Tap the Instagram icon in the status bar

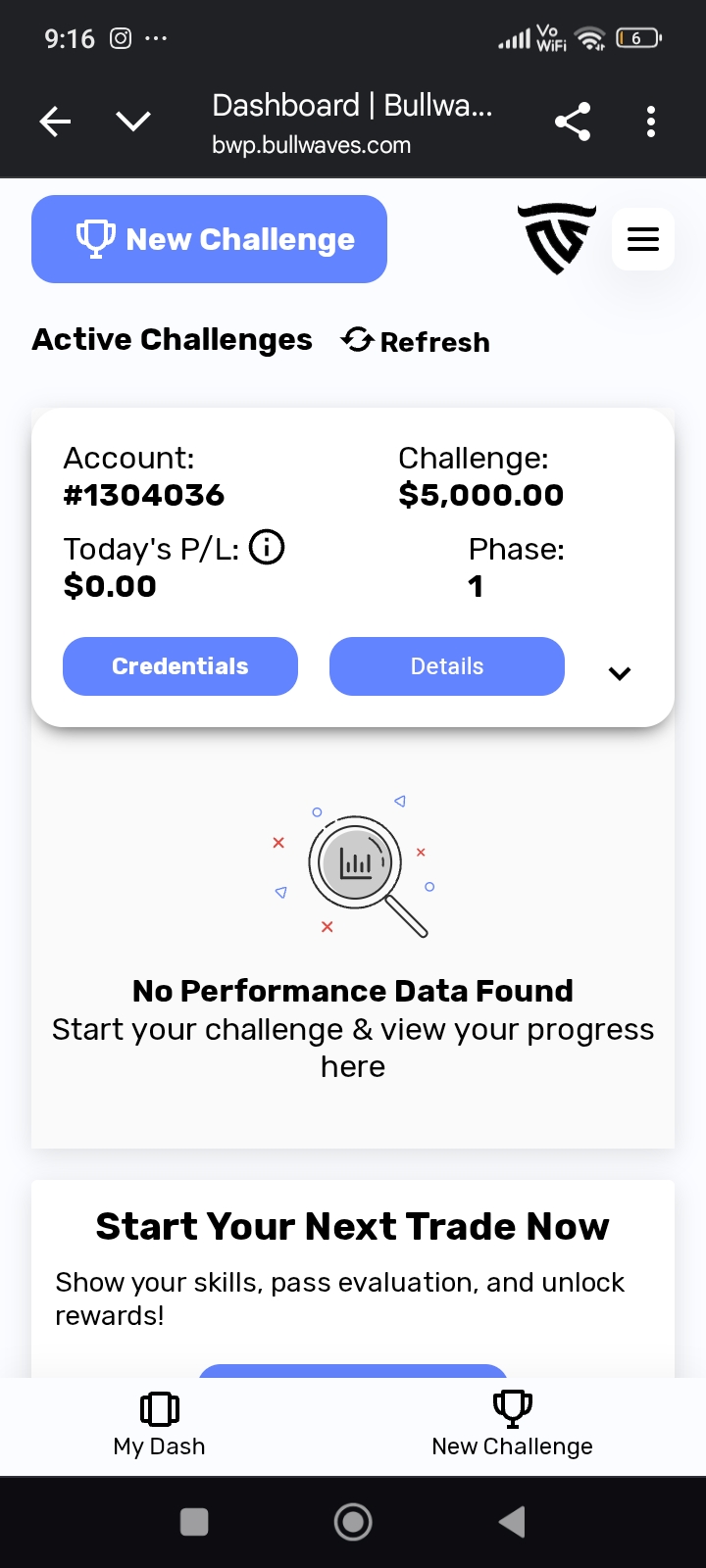(x=120, y=38)
